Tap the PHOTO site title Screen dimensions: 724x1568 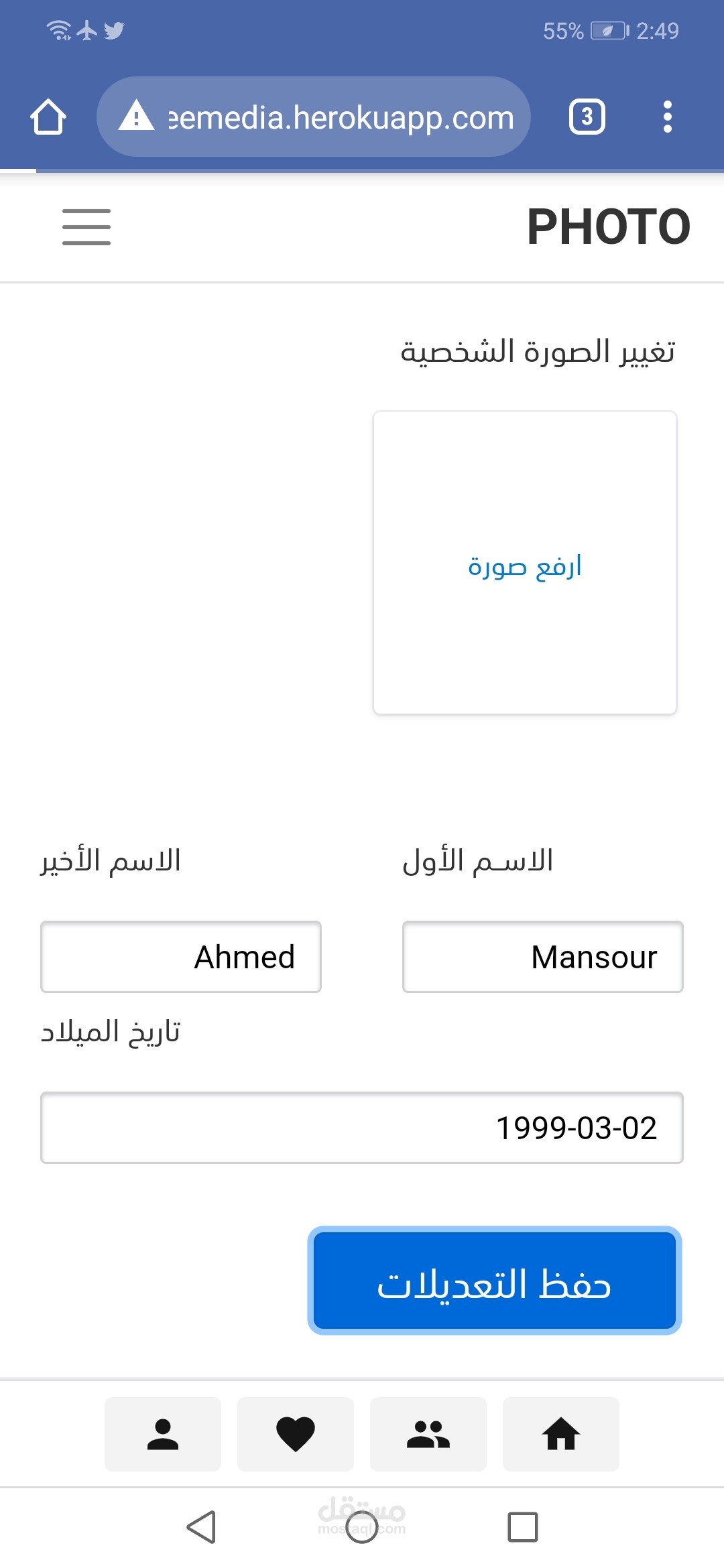click(609, 226)
